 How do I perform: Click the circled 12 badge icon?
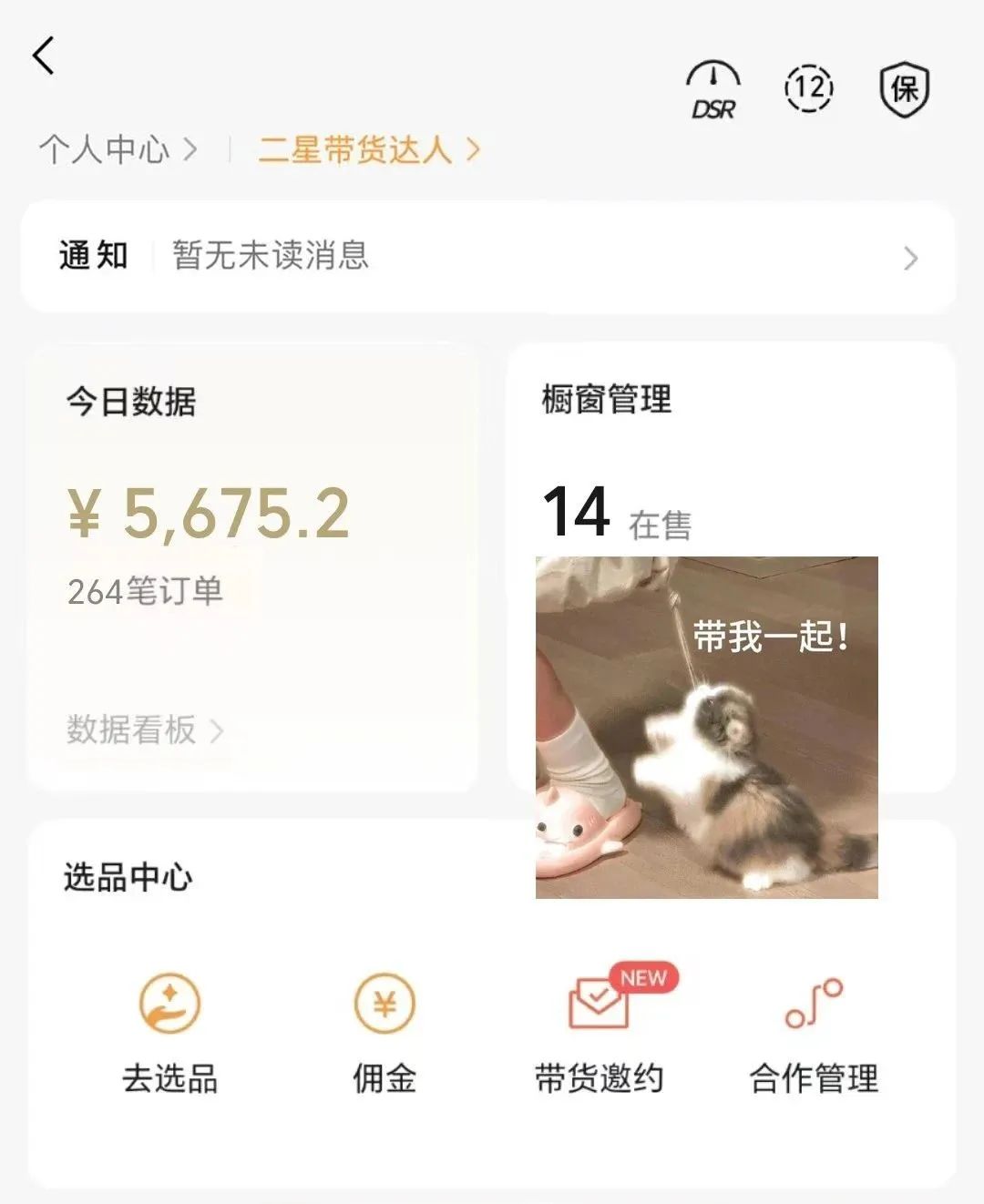point(809,88)
